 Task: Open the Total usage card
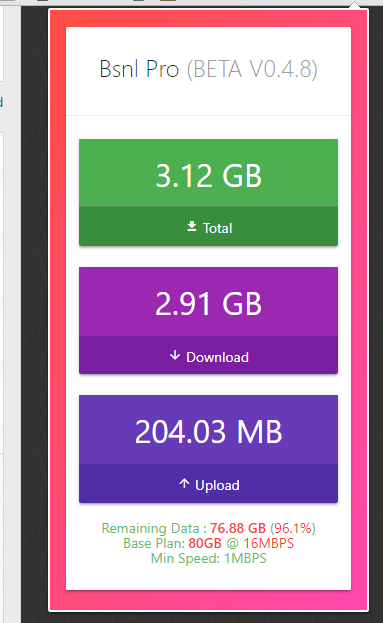click(208, 192)
